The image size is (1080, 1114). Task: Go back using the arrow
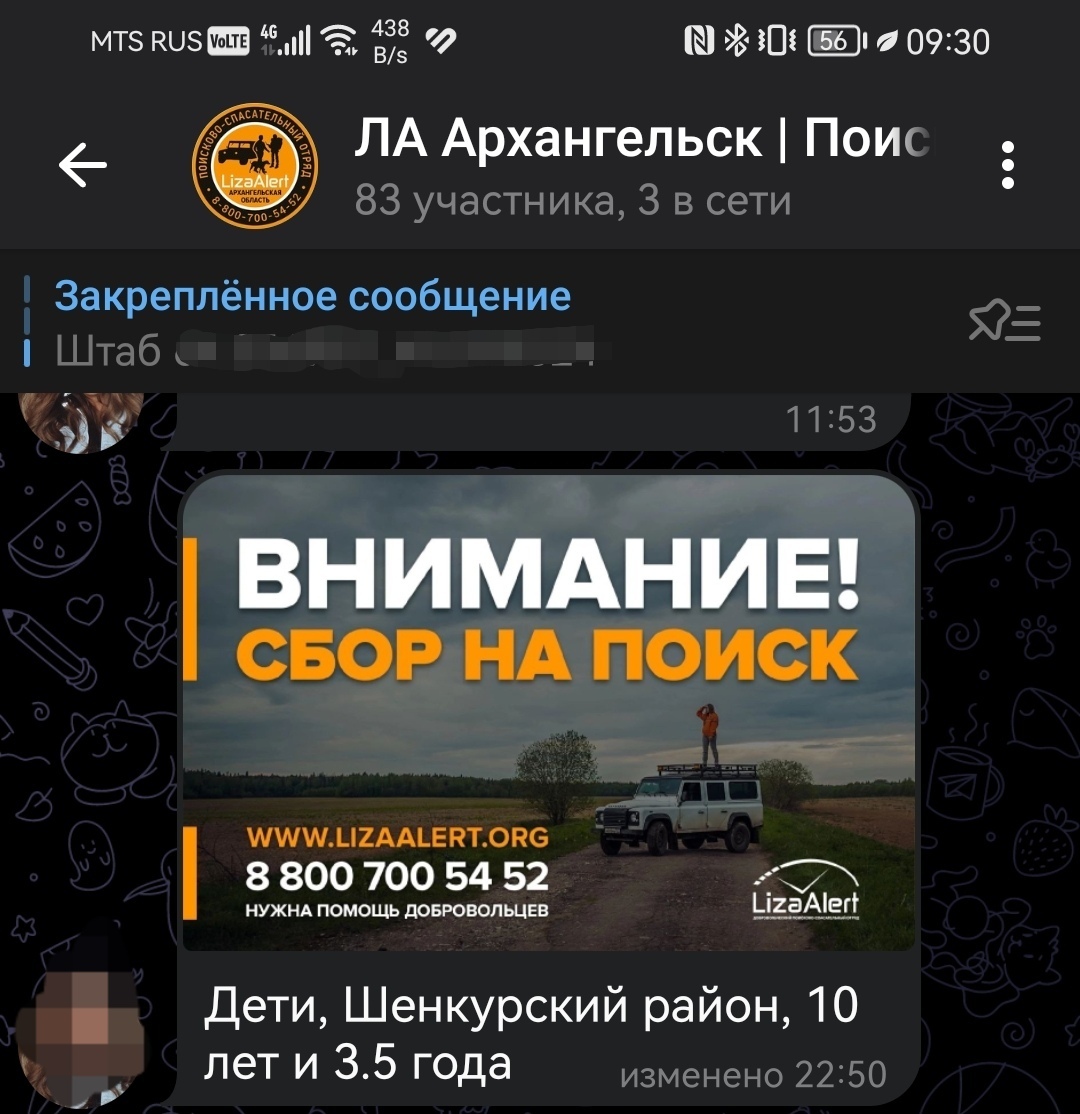pyautogui.click(x=83, y=165)
